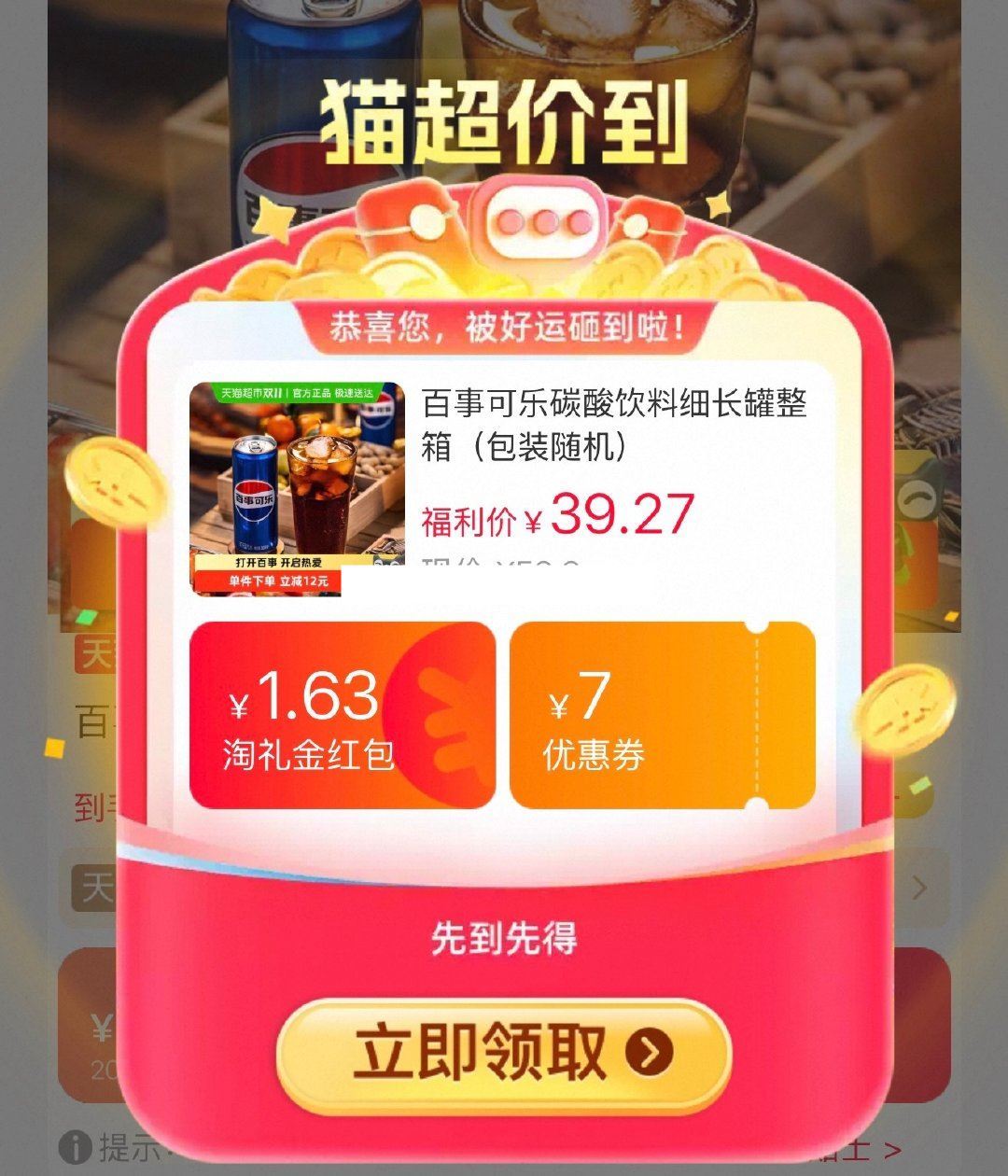Tap the 单件下单 立减12元 badge on the product image
This screenshot has width=1008, height=1176.
click(x=280, y=581)
